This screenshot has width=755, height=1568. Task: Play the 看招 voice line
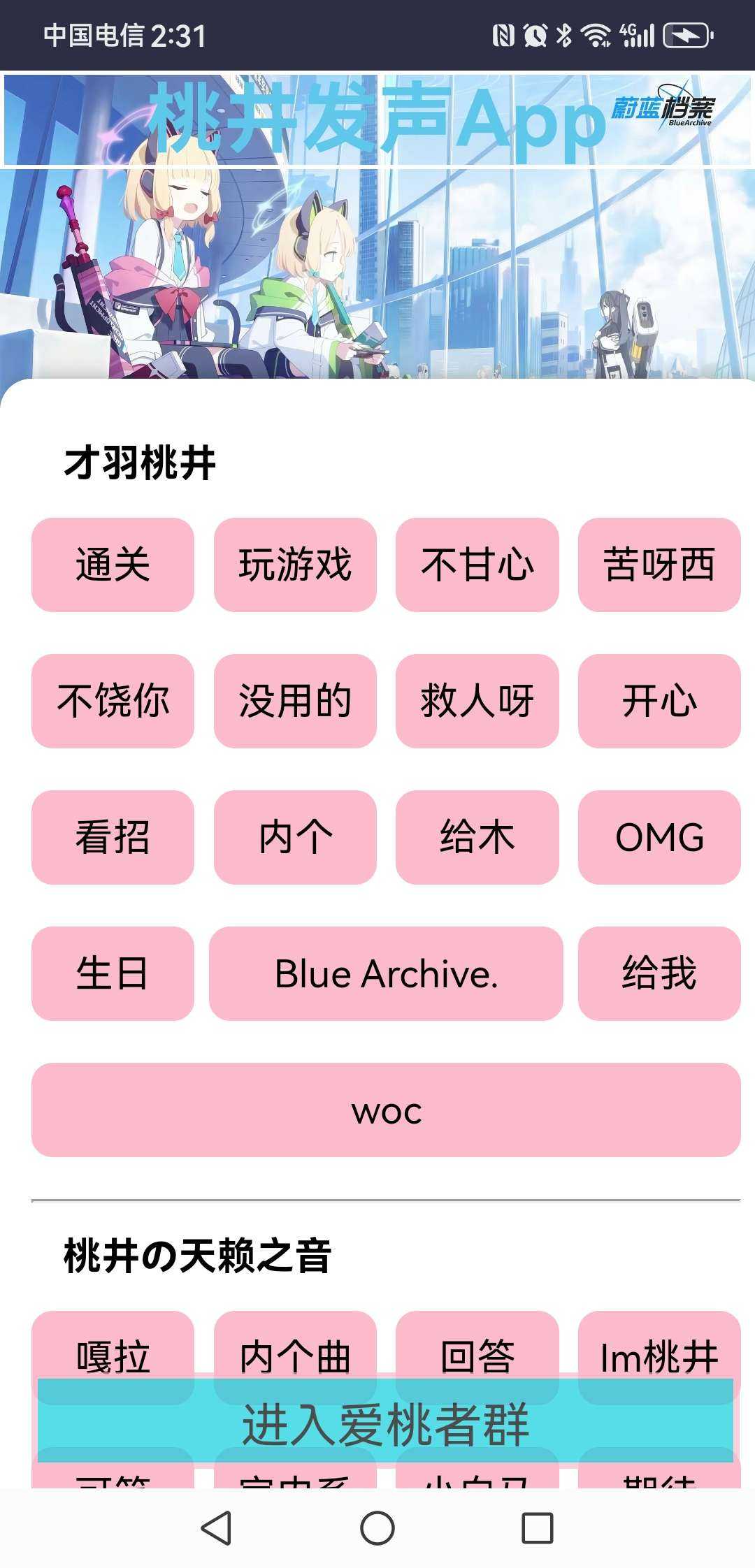click(x=113, y=837)
